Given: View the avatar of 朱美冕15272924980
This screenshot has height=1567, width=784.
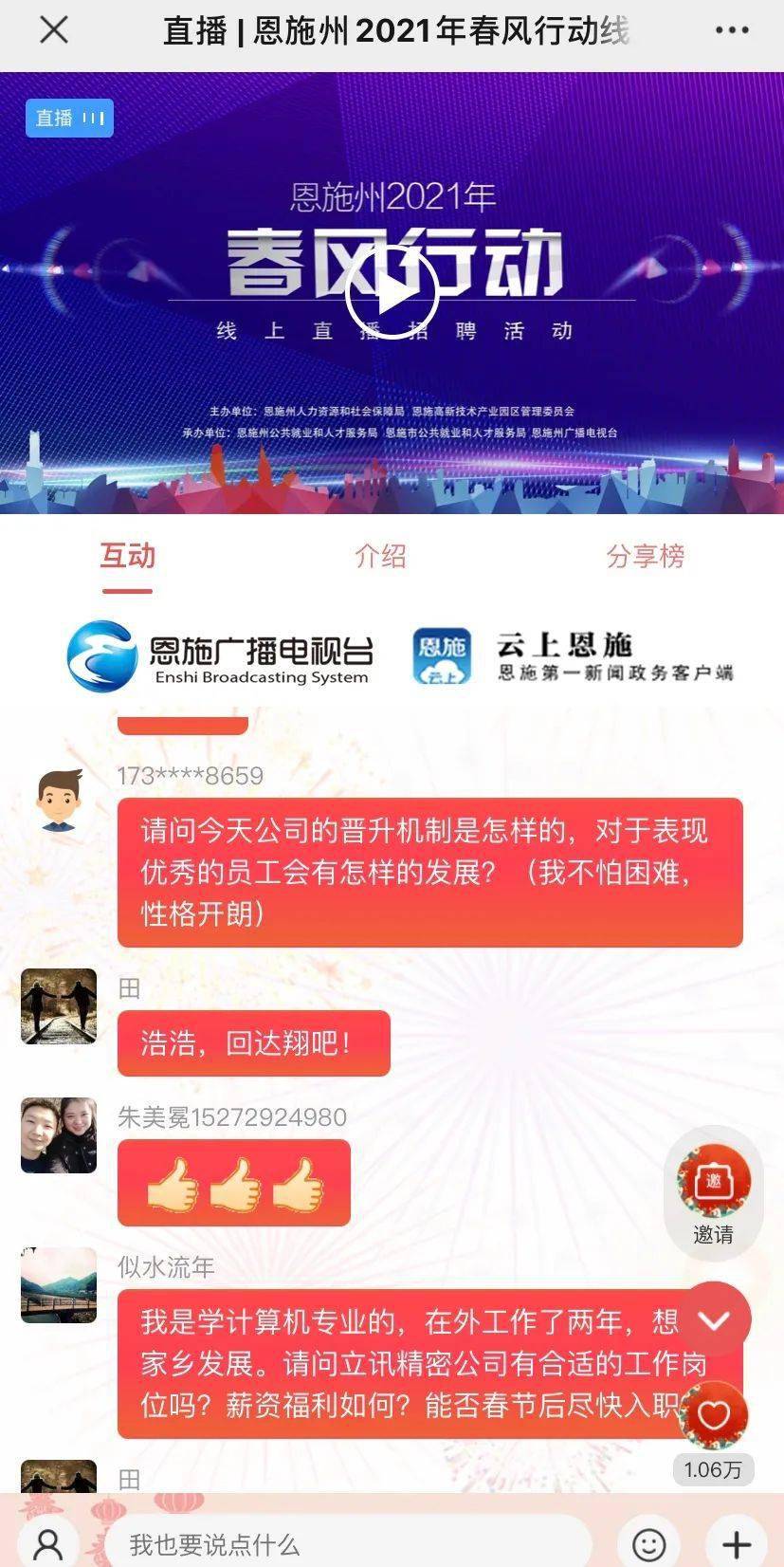Looking at the screenshot, I should 59,1135.
